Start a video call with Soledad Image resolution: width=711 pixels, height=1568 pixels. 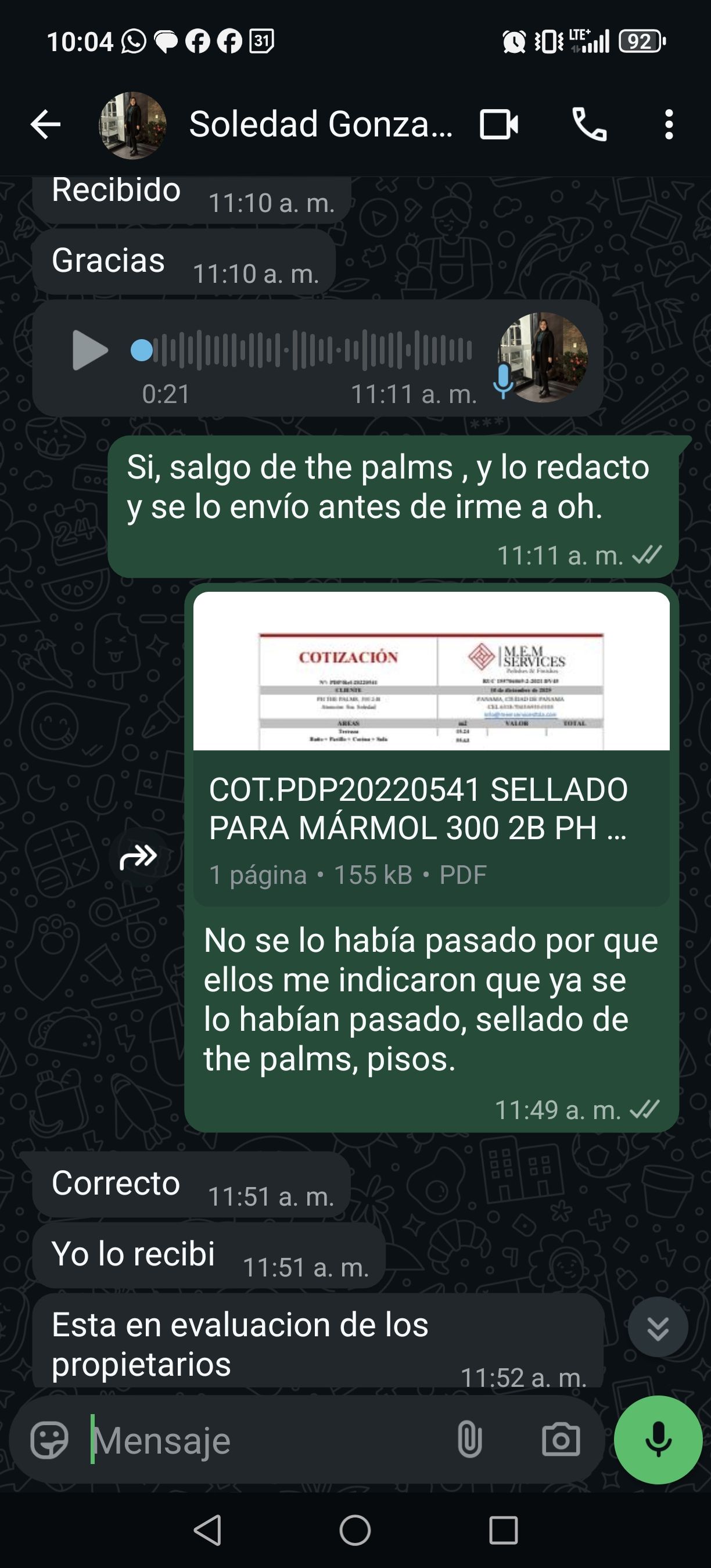[x=498, y=125]
